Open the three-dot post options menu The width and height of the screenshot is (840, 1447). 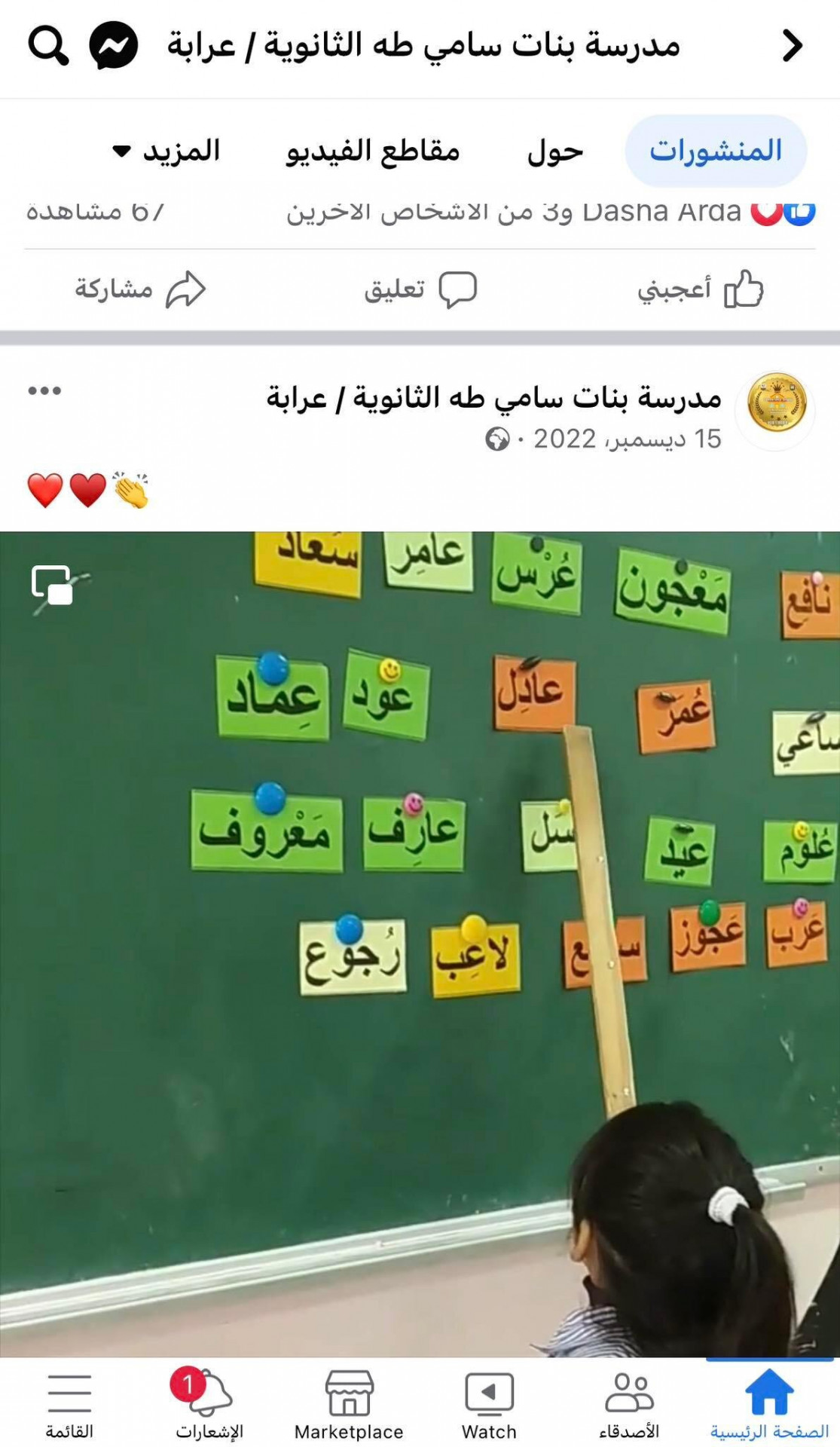pos(44,390)
